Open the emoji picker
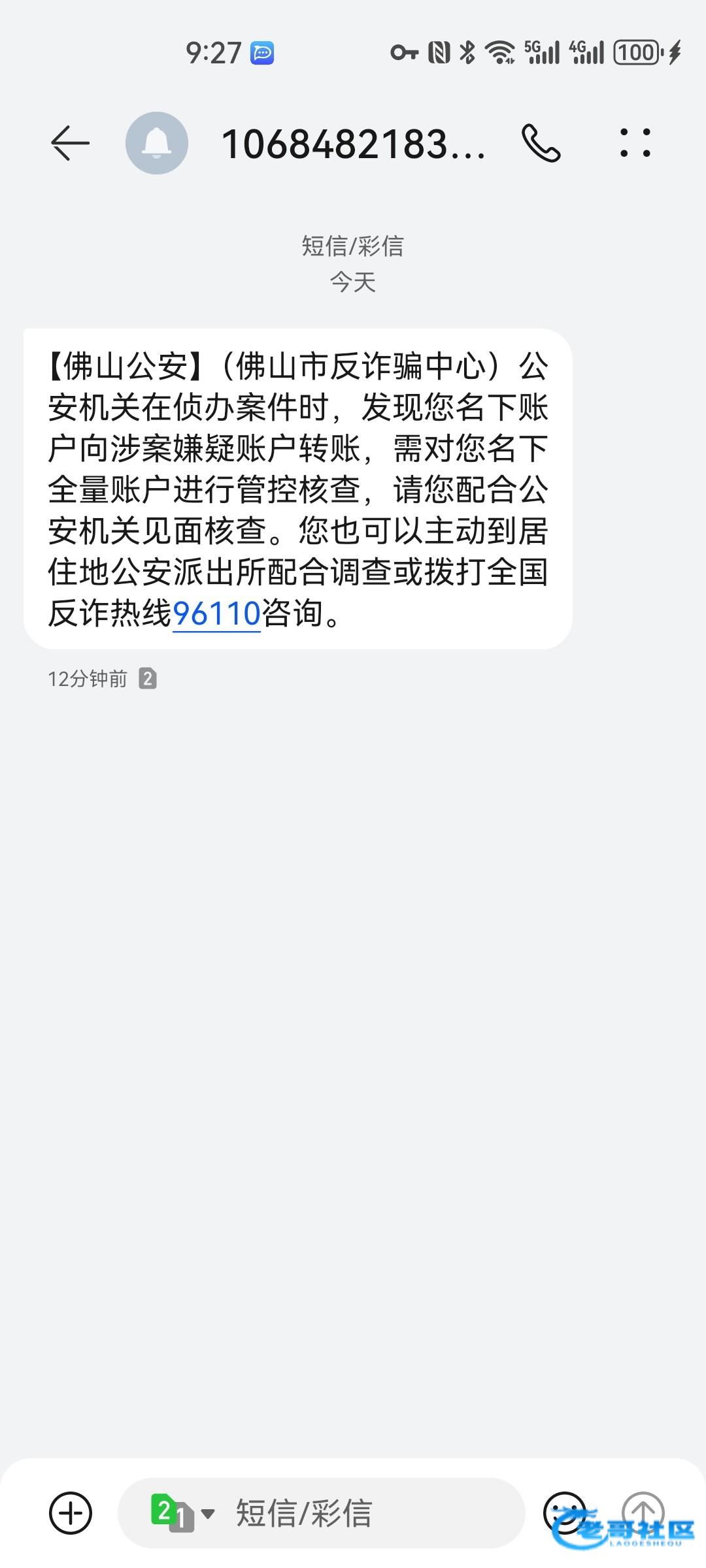This screenshot has width=706, height=1568. coord(563,1511)
